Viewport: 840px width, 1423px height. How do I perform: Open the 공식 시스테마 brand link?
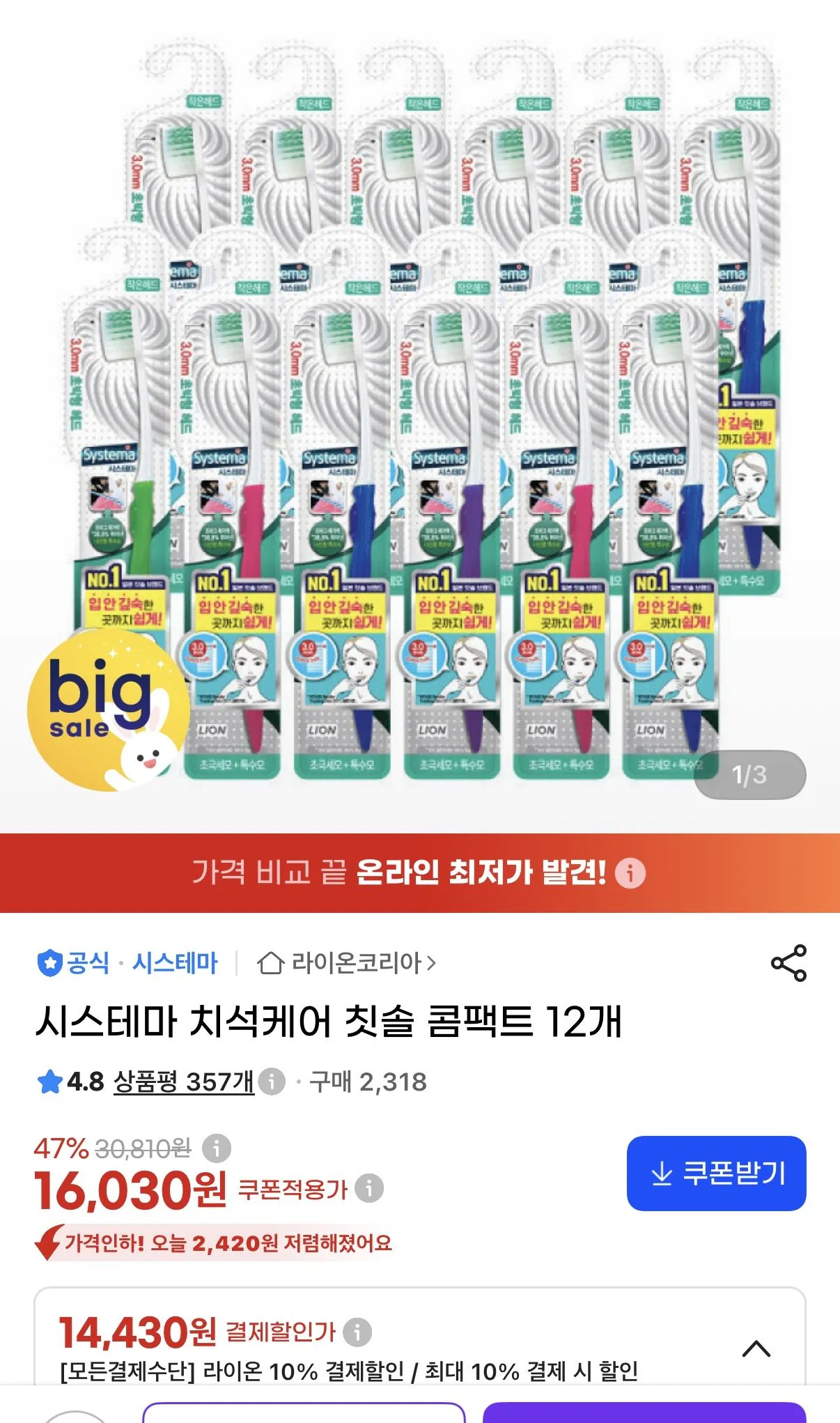click(x=127, y=963)
